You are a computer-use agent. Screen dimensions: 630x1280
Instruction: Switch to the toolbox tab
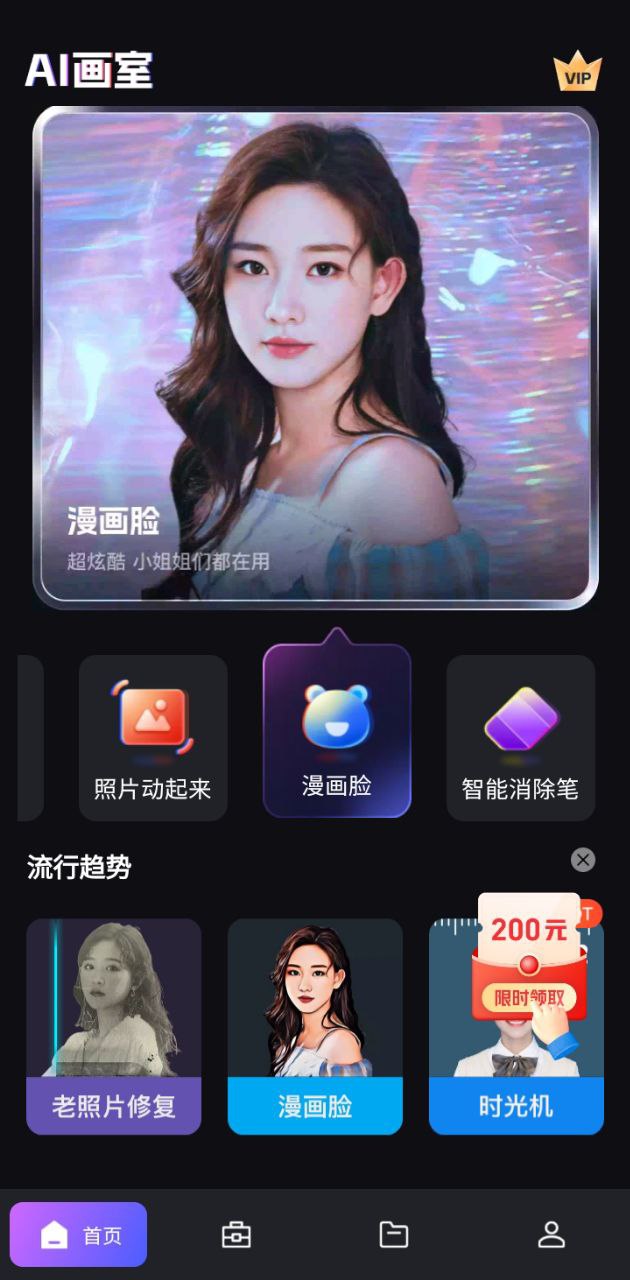[x=236, y=1235]
